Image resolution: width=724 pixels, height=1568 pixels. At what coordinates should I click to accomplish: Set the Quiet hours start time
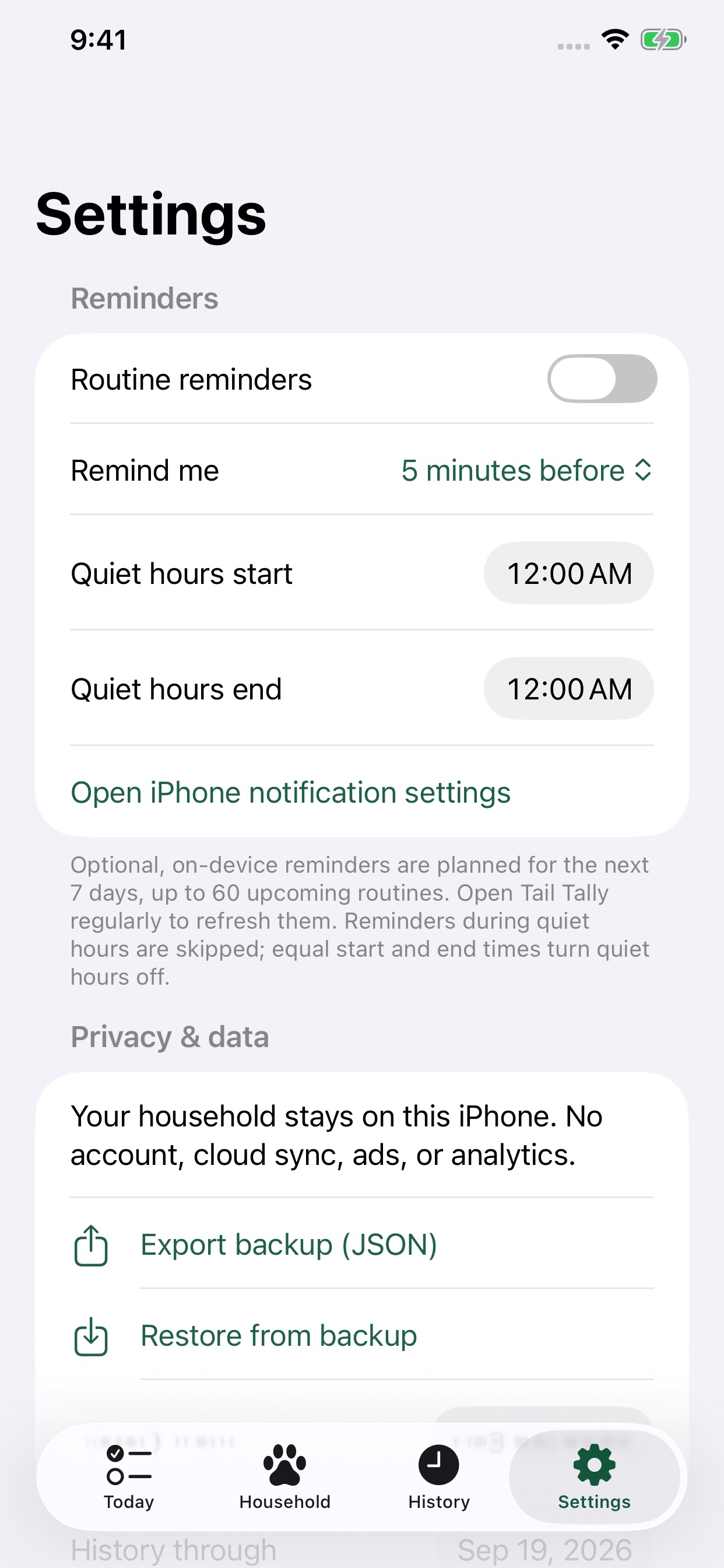coord(568,573)
